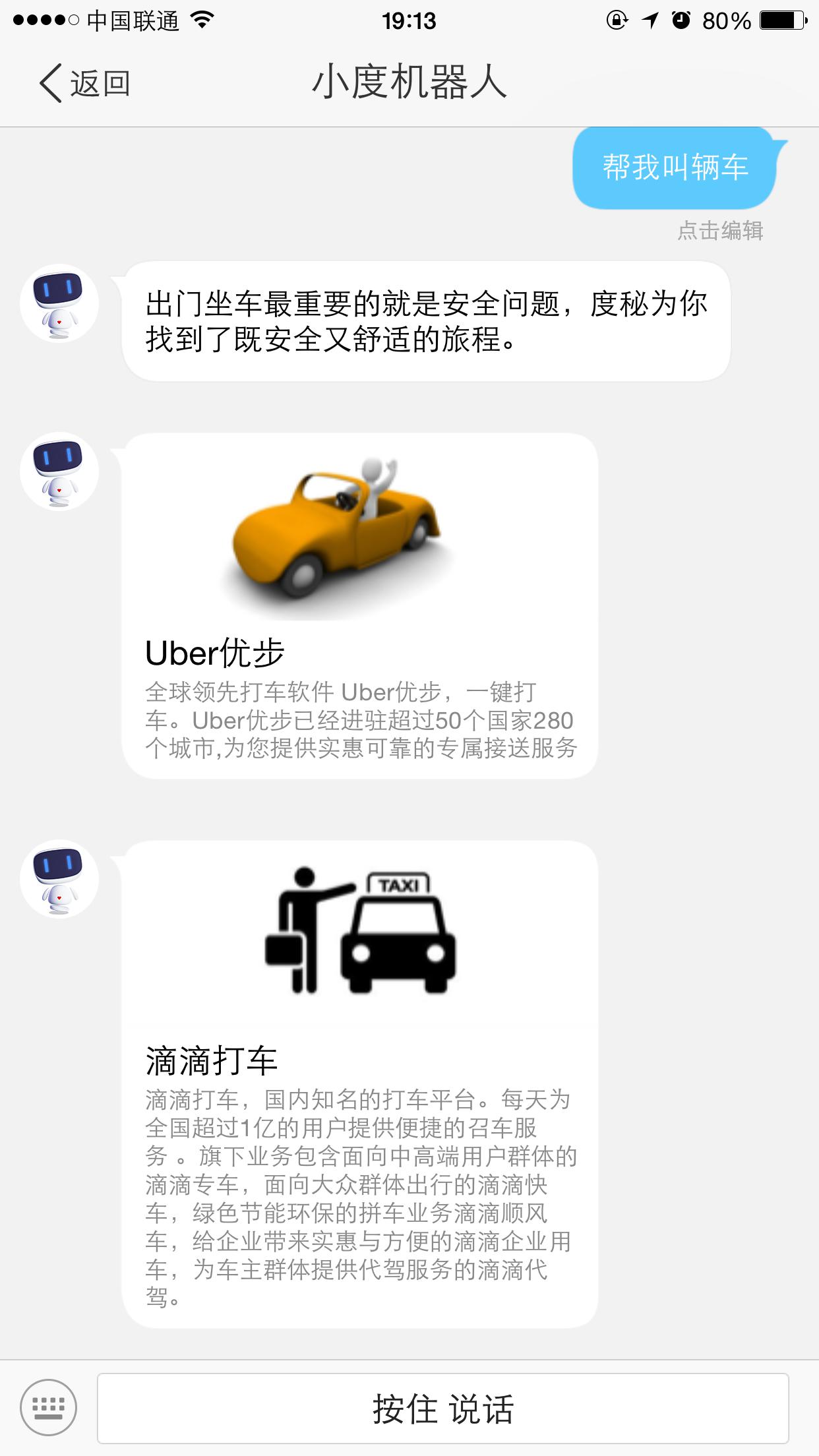The height and width of the screenshot is (1456, 819).
Task: Tap 点击编辑 to edit the sent message
Action: click(720, 231)
